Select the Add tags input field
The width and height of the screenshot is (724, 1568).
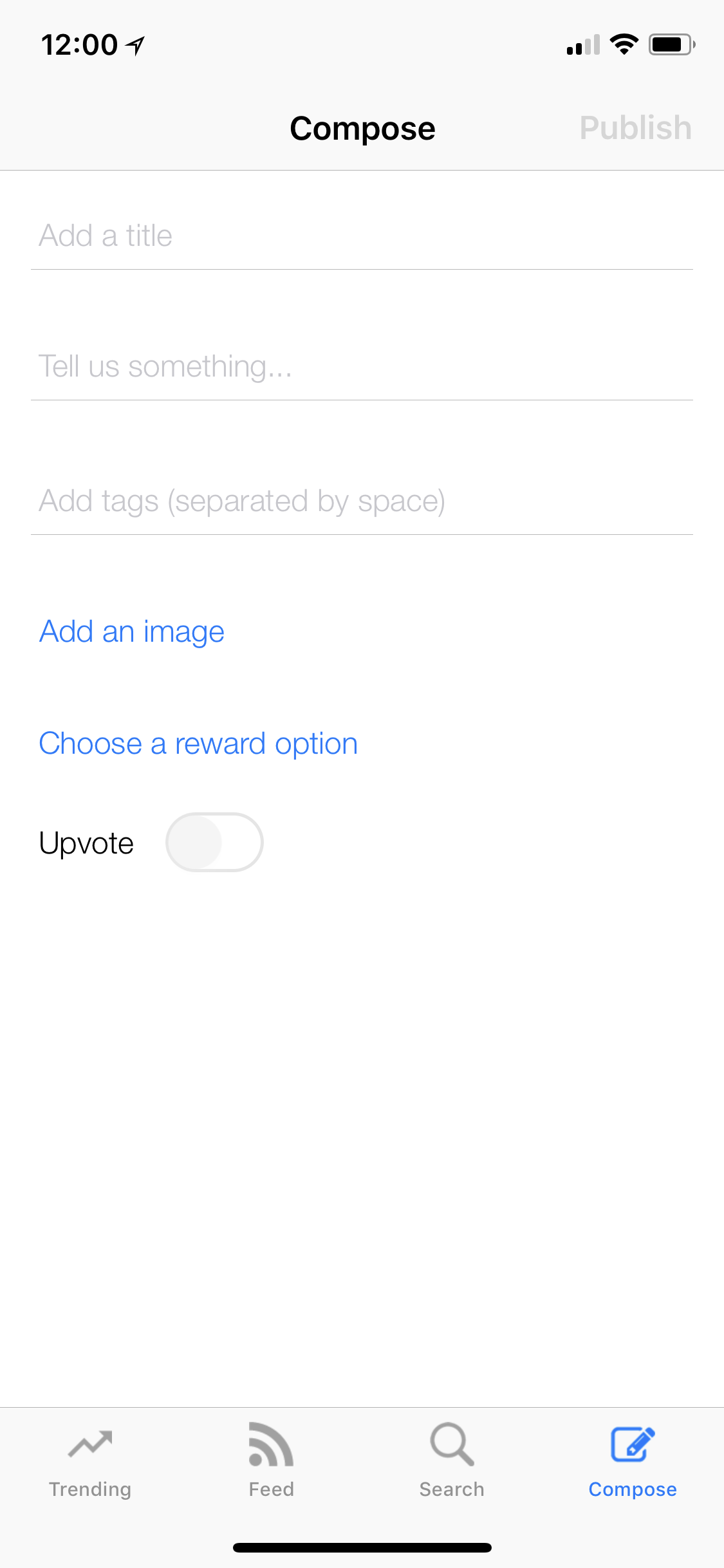[x=362, y=501]
